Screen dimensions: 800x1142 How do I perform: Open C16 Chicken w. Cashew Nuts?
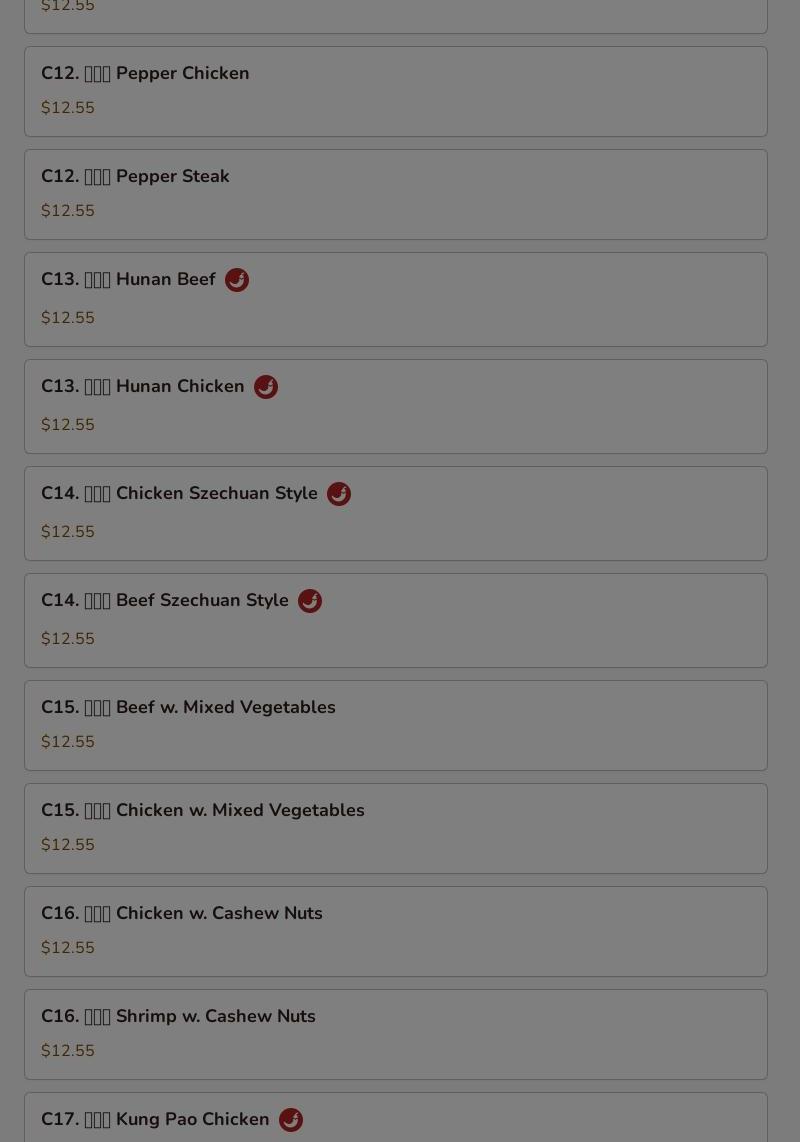click(x=395, y=931)
